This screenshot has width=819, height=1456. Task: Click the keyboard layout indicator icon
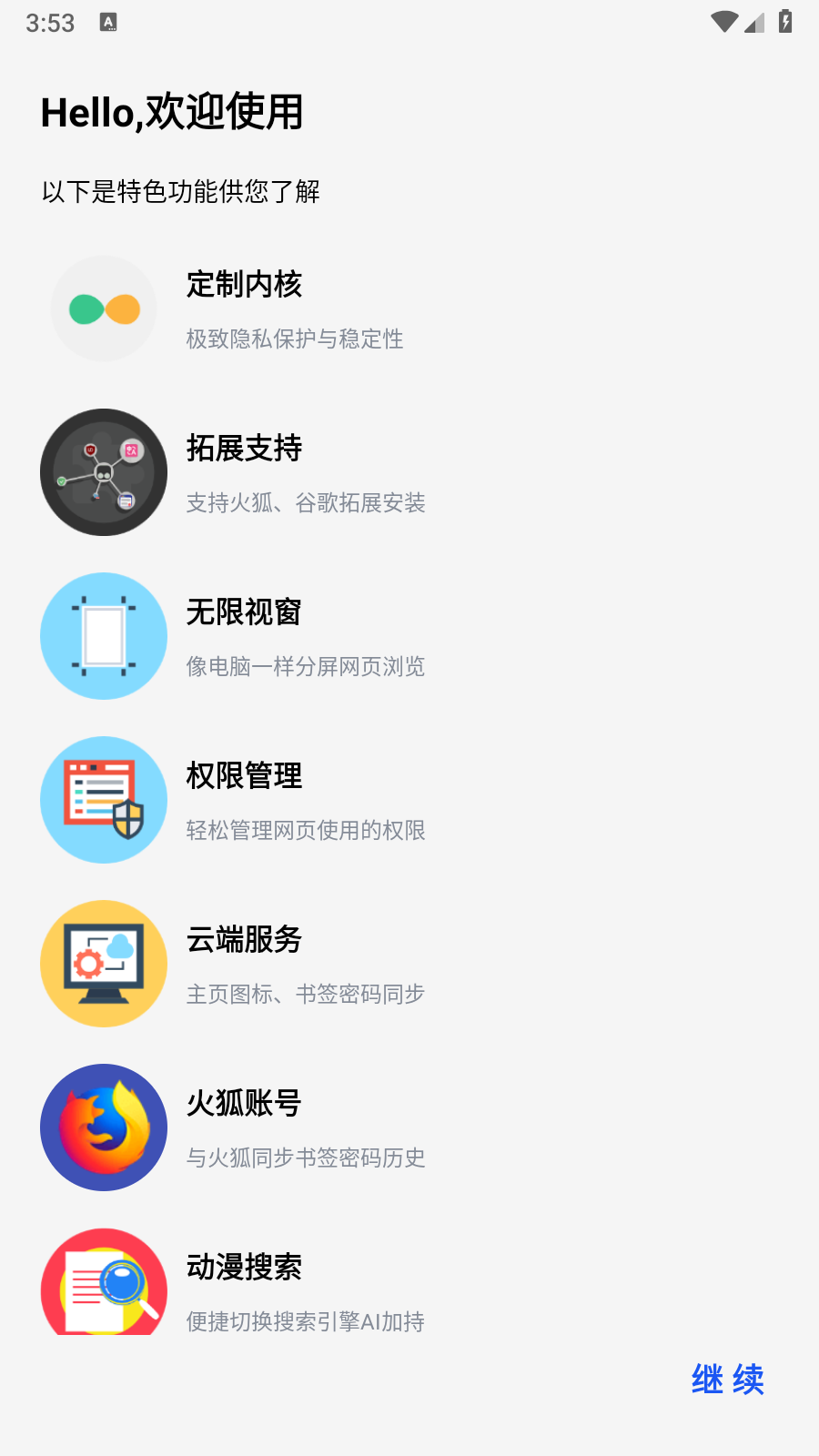point(109,23)
